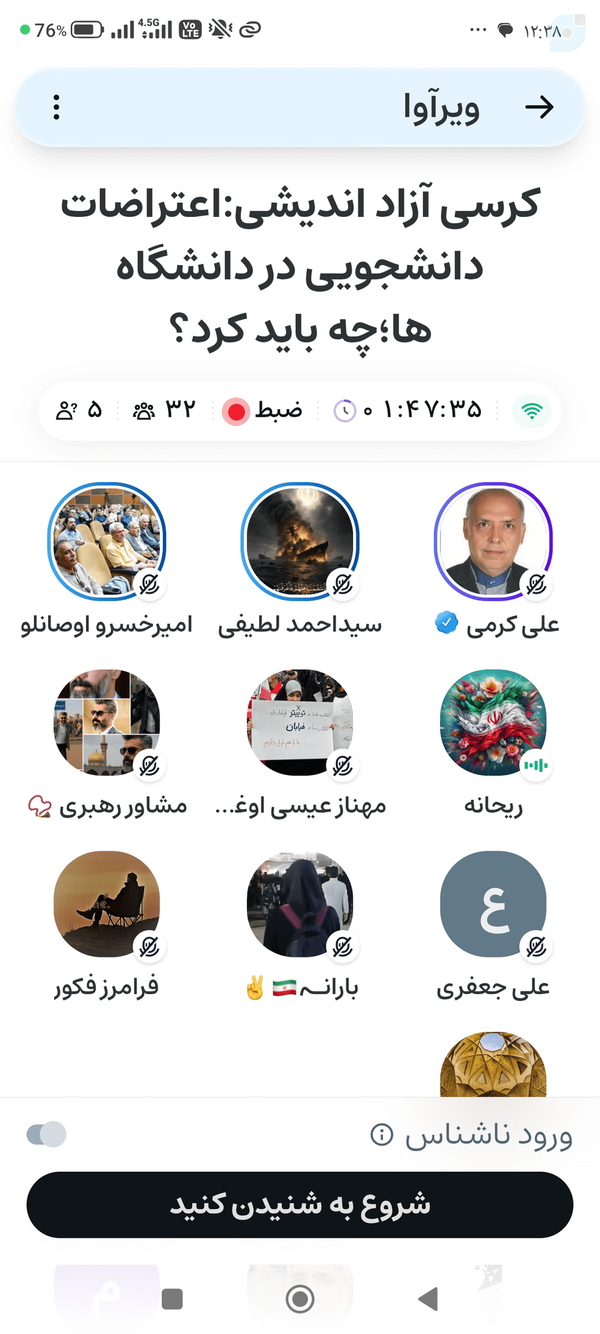
Task: Tap the بارانـه participant avatar
Action: pyautogui.click(x=299, y=904)
